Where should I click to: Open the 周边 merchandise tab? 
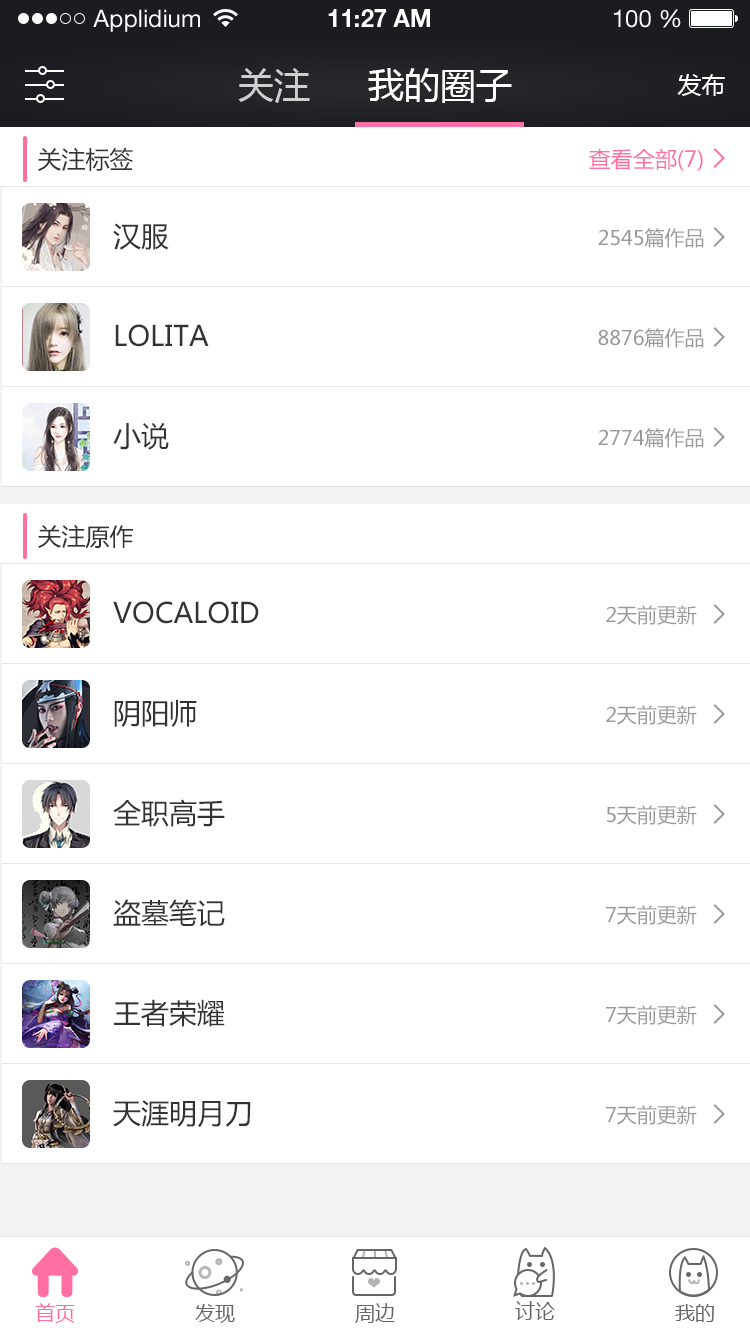pos(375,1286)
